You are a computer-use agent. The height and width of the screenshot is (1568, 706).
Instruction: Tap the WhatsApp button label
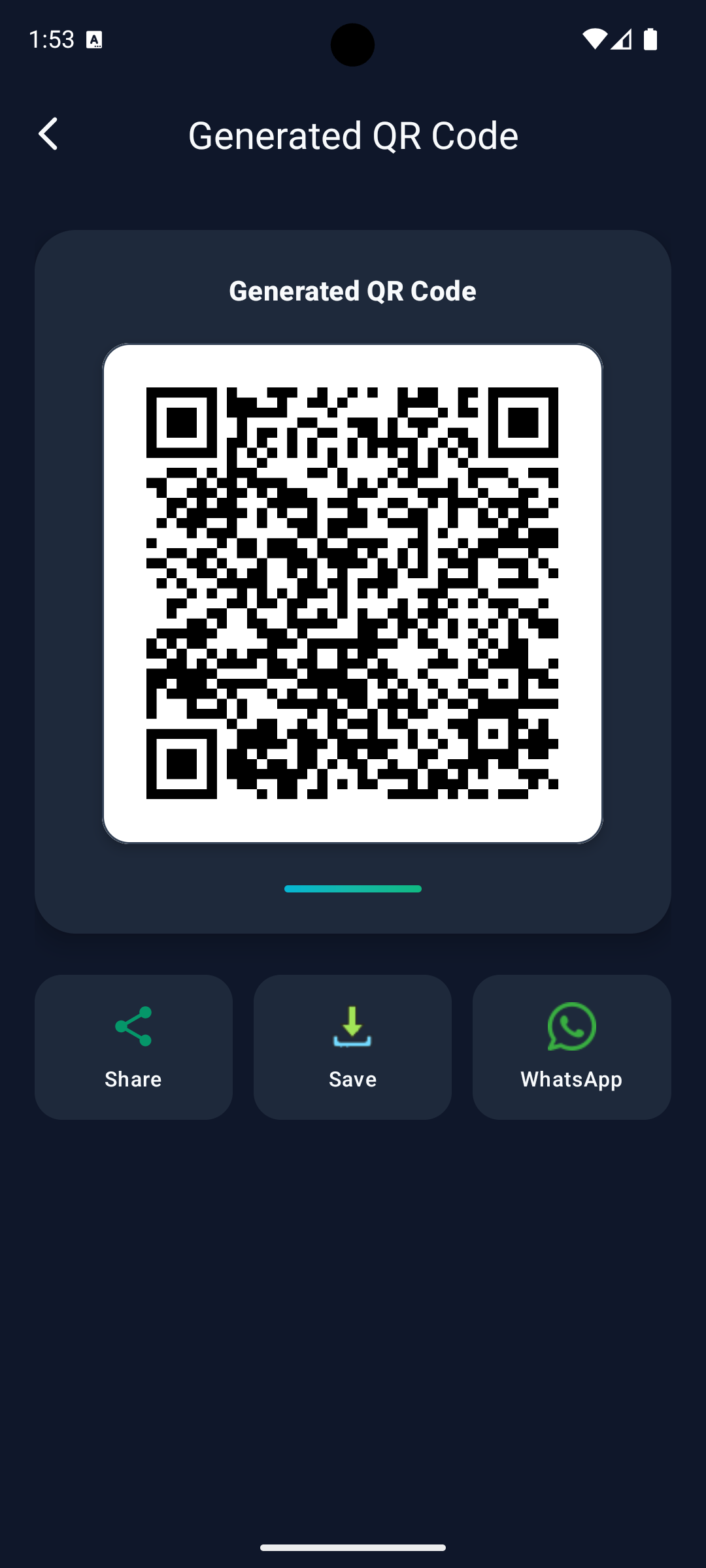571,1079
